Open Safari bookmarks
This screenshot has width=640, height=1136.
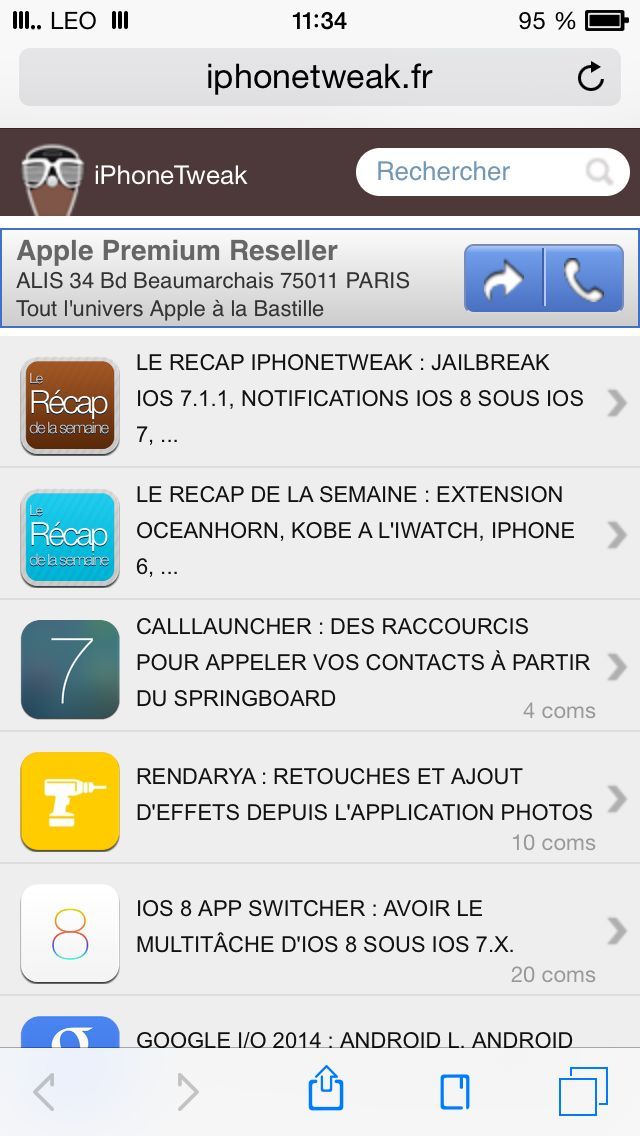pos(455,1092)
